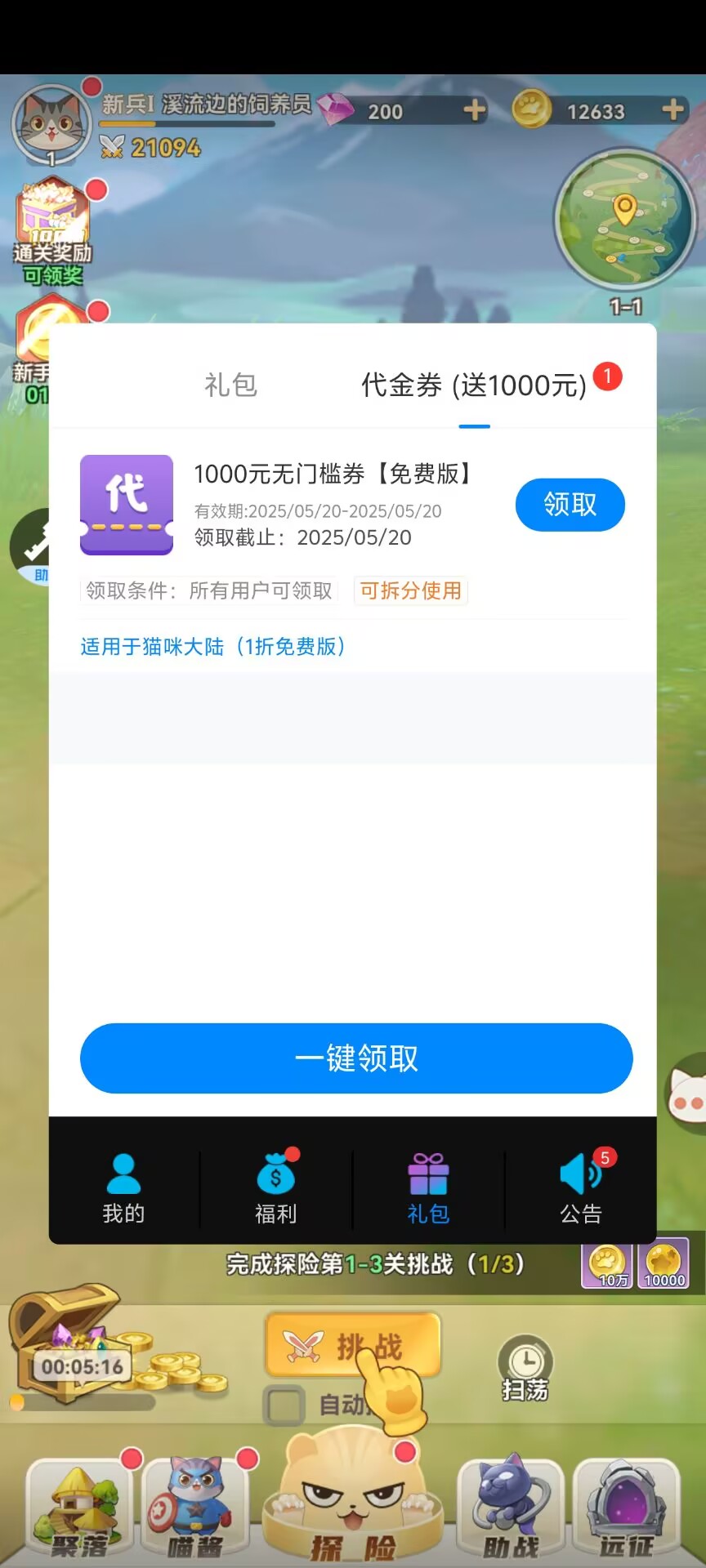The height and width of the screenshot is (1568, 706).
Task: Start the 挑战 battle
Action: (x=353, y=1344)
